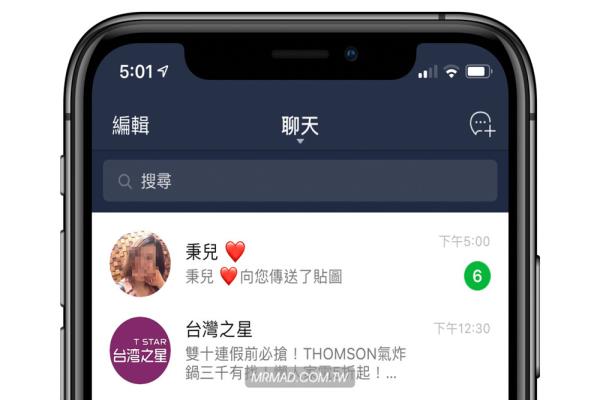Expand the 聊天 dropdown title
The width and height of the screenshot is (600, 400).
coord(299,127)
